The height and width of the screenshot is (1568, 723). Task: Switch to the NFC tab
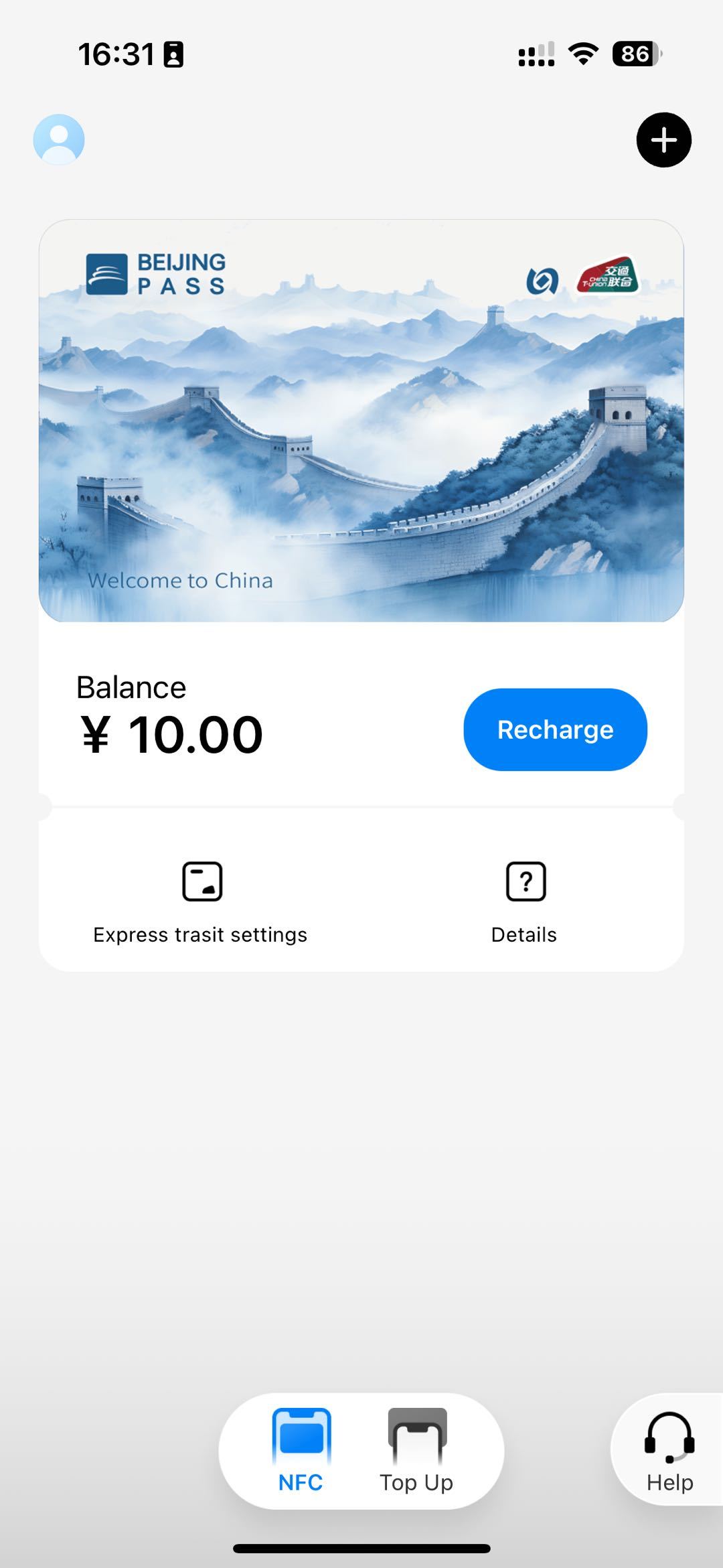(x=301, y=1451)
